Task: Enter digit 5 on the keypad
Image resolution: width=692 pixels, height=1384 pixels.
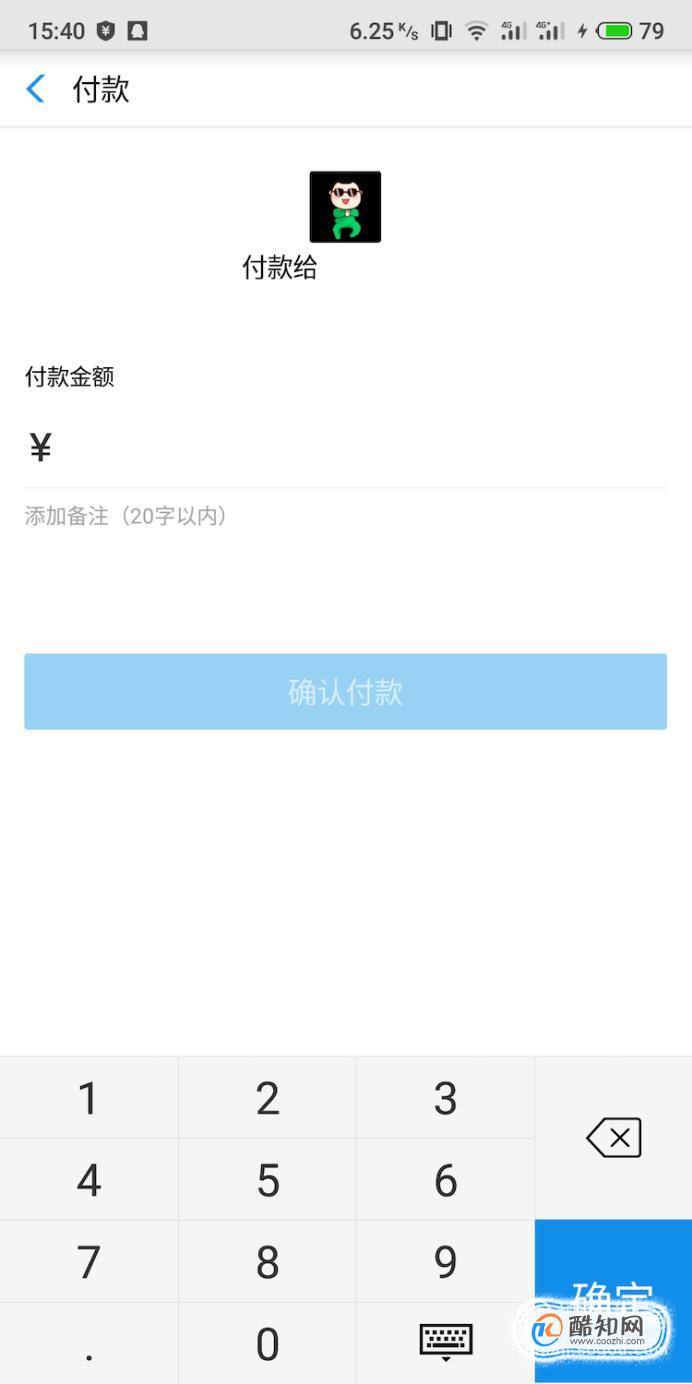Action: (x=267, y=1180)
